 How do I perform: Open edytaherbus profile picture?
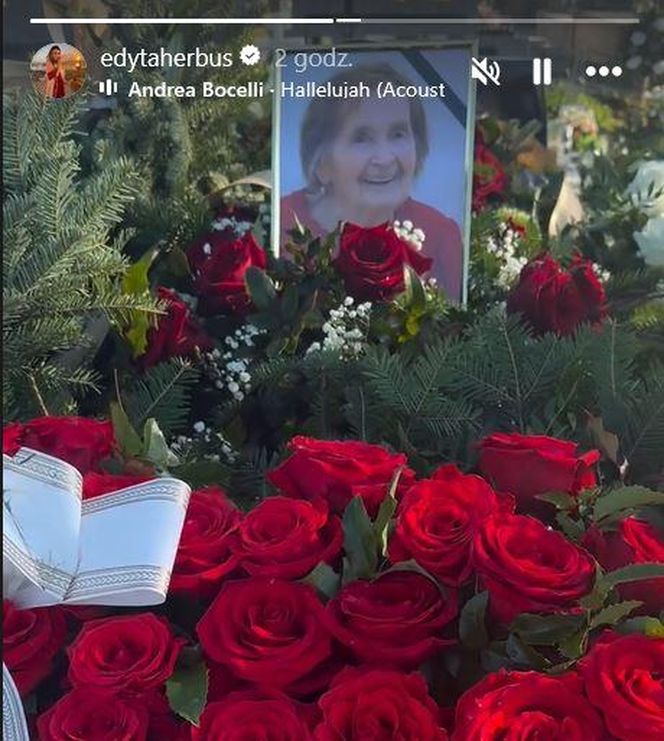pyautogui.click(x=58, y=70)
